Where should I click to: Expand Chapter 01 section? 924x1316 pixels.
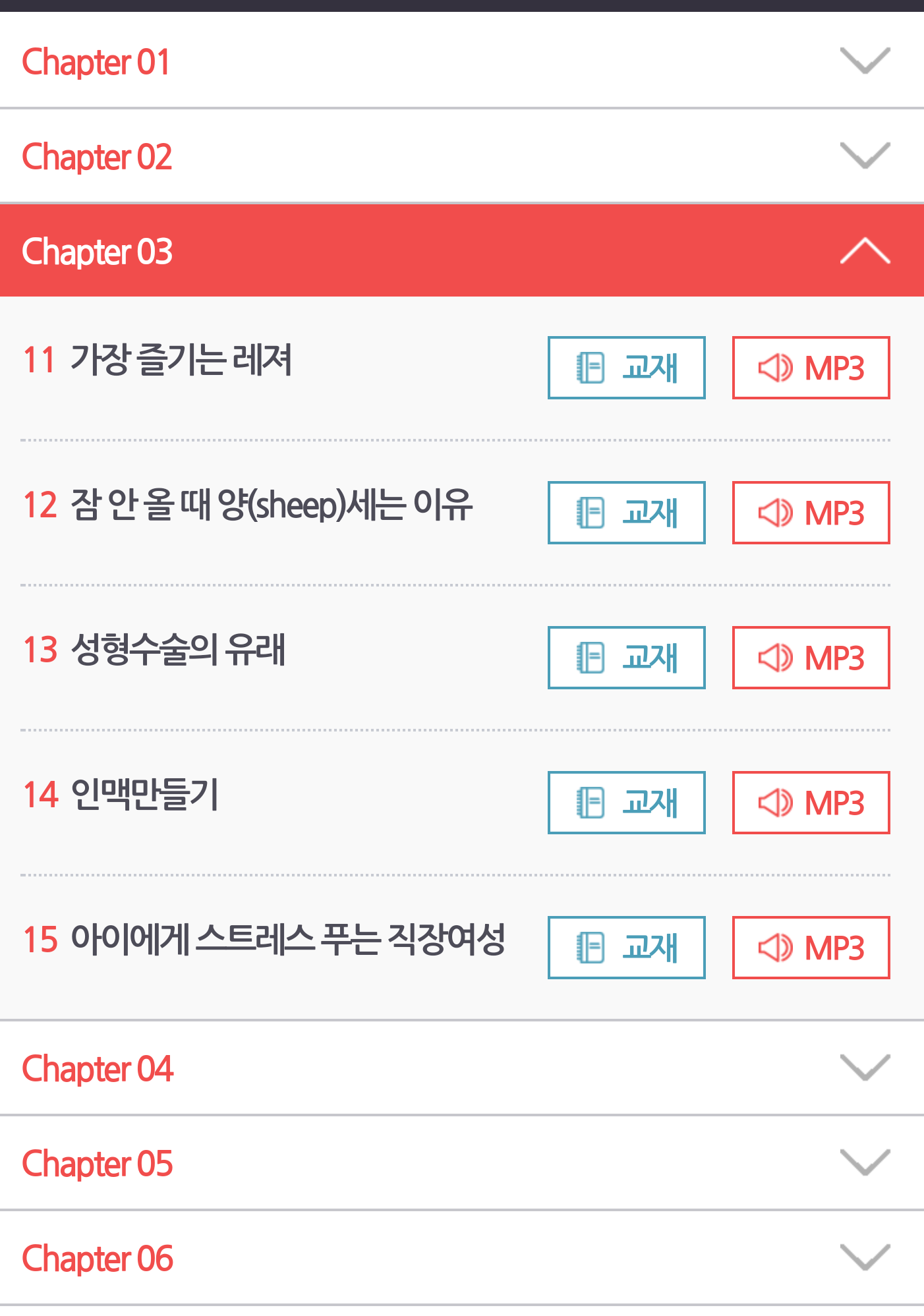click(461, 61)
